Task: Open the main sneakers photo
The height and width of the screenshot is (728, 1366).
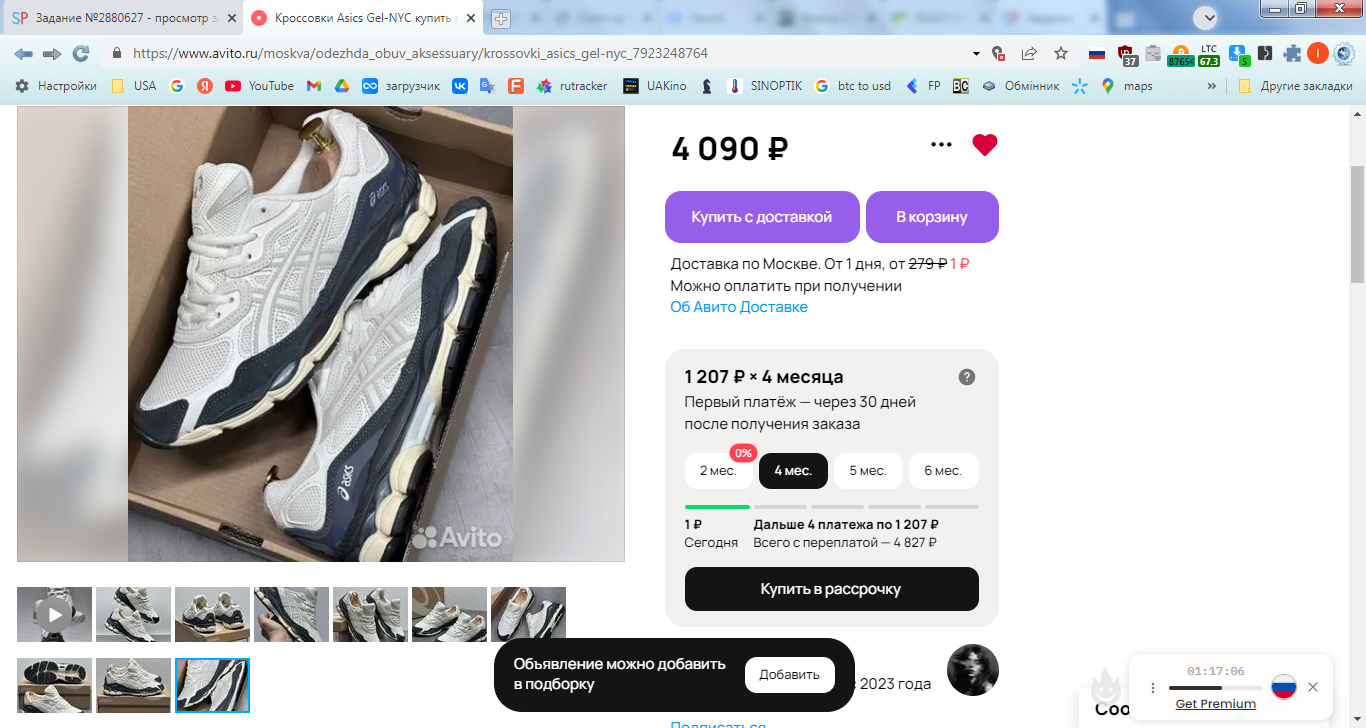Action: pos(320,333)
